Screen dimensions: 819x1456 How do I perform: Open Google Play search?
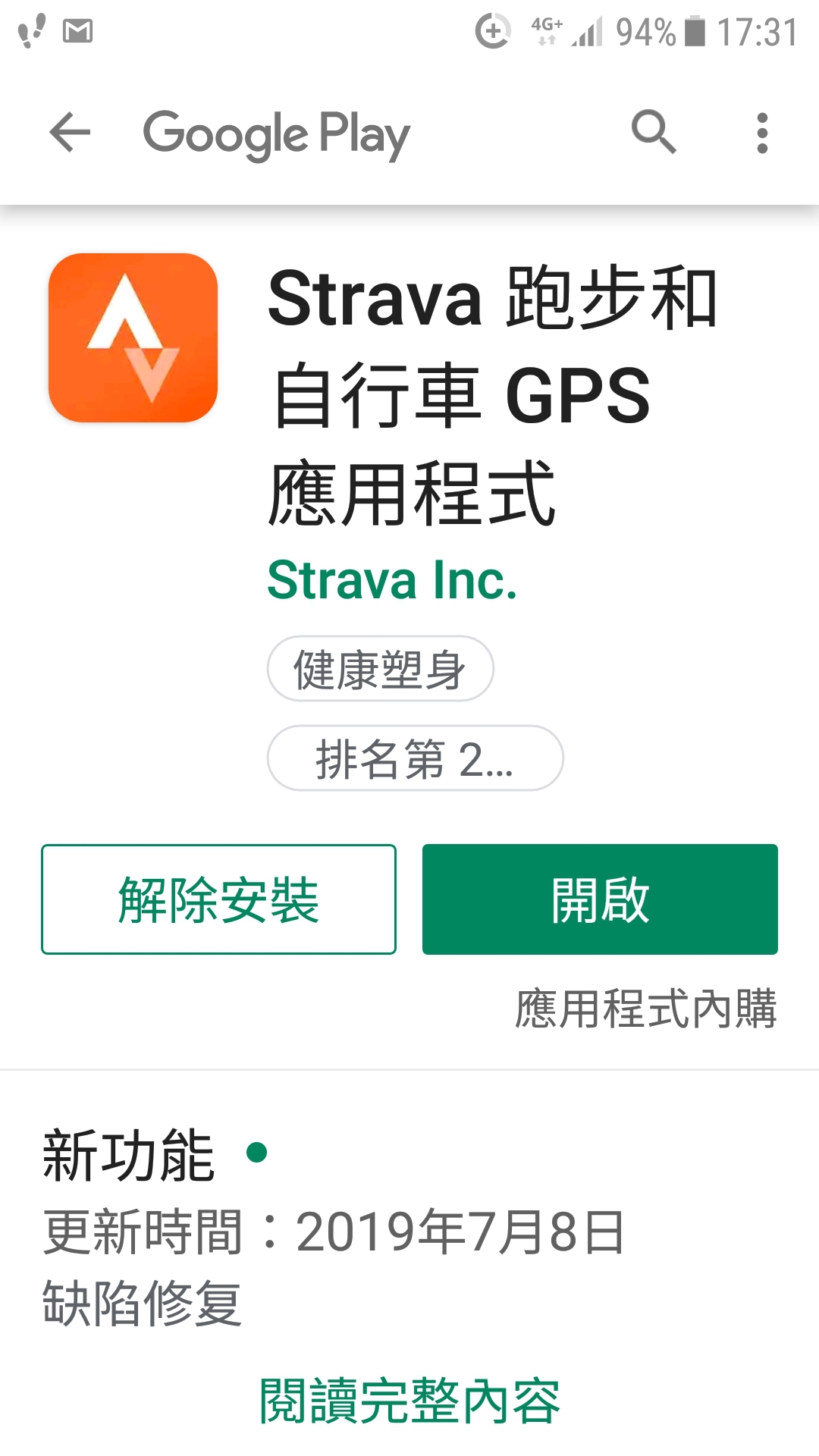654,132
